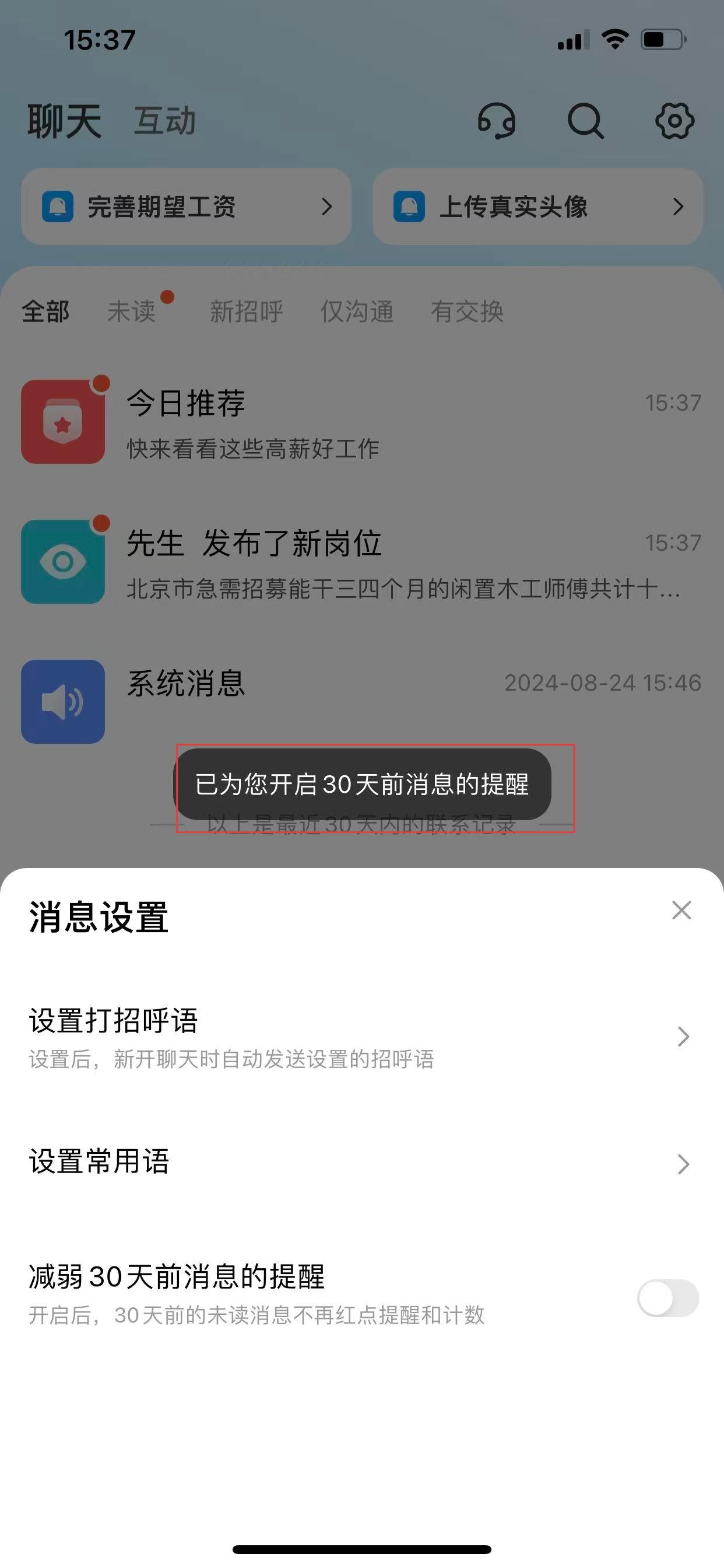Filter chats by 有交换

point(468,311)
